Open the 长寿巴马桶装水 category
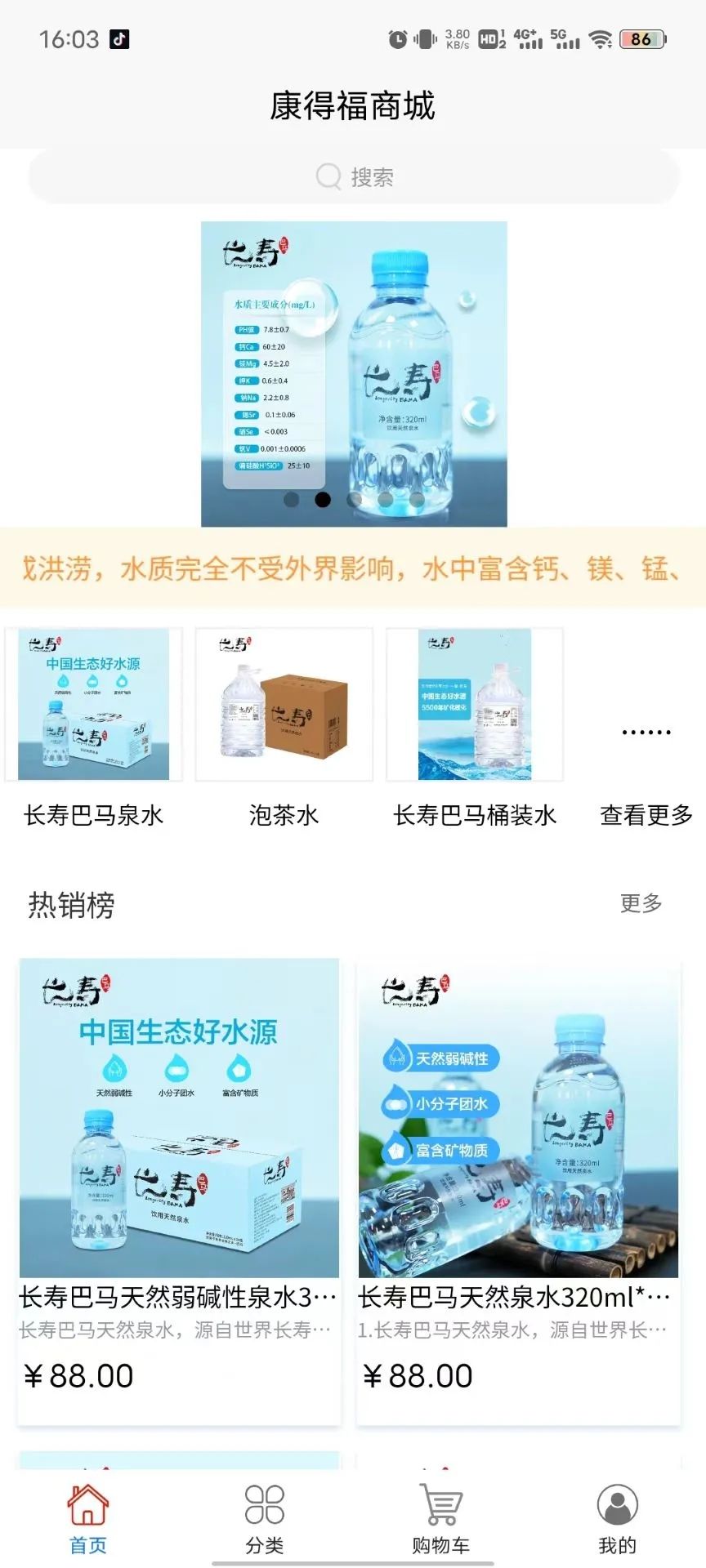 coord(475,727)
